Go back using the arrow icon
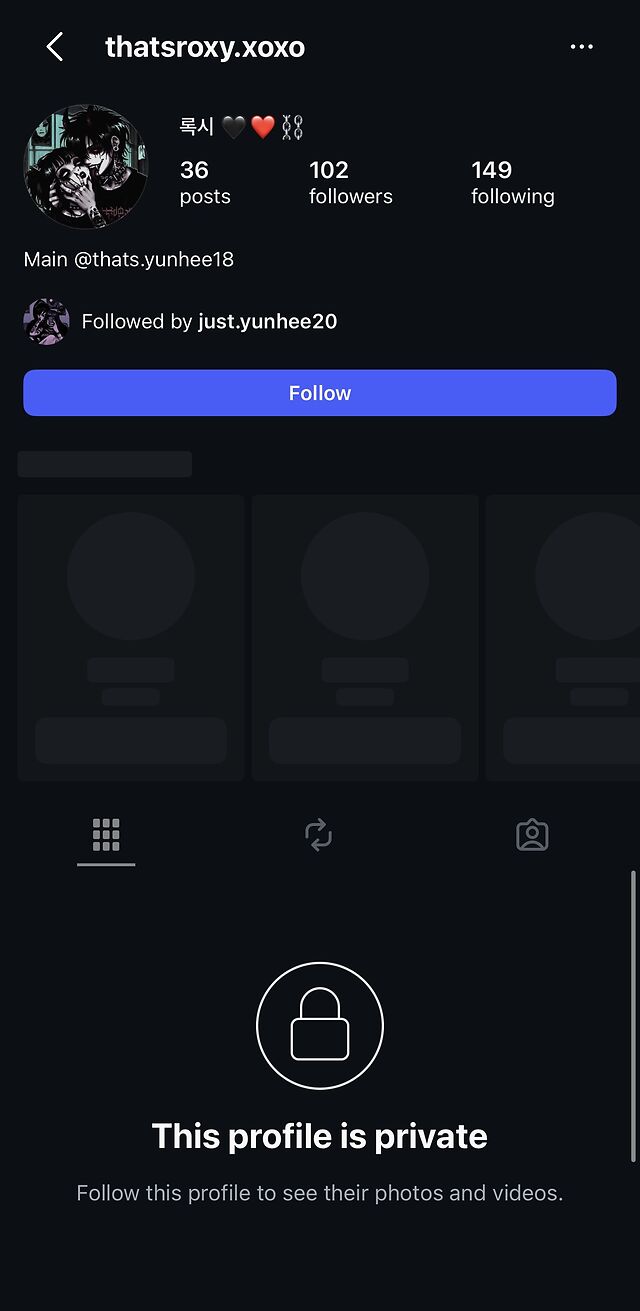Image resolution: width=640 pixels, height=1311 pixels. (54, 47)
